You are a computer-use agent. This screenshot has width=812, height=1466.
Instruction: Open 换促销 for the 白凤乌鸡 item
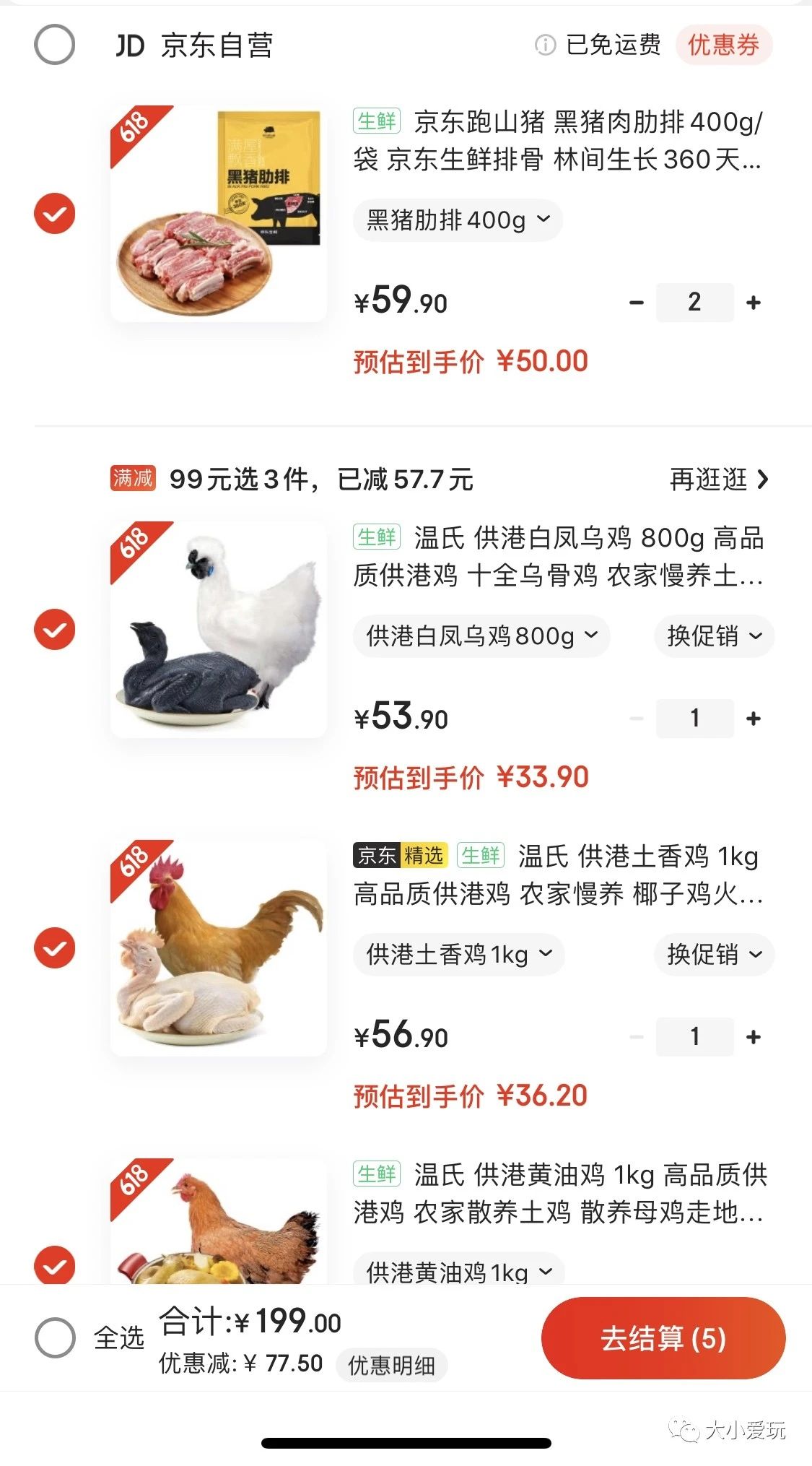pyautogui.click(x=713, y=636)
